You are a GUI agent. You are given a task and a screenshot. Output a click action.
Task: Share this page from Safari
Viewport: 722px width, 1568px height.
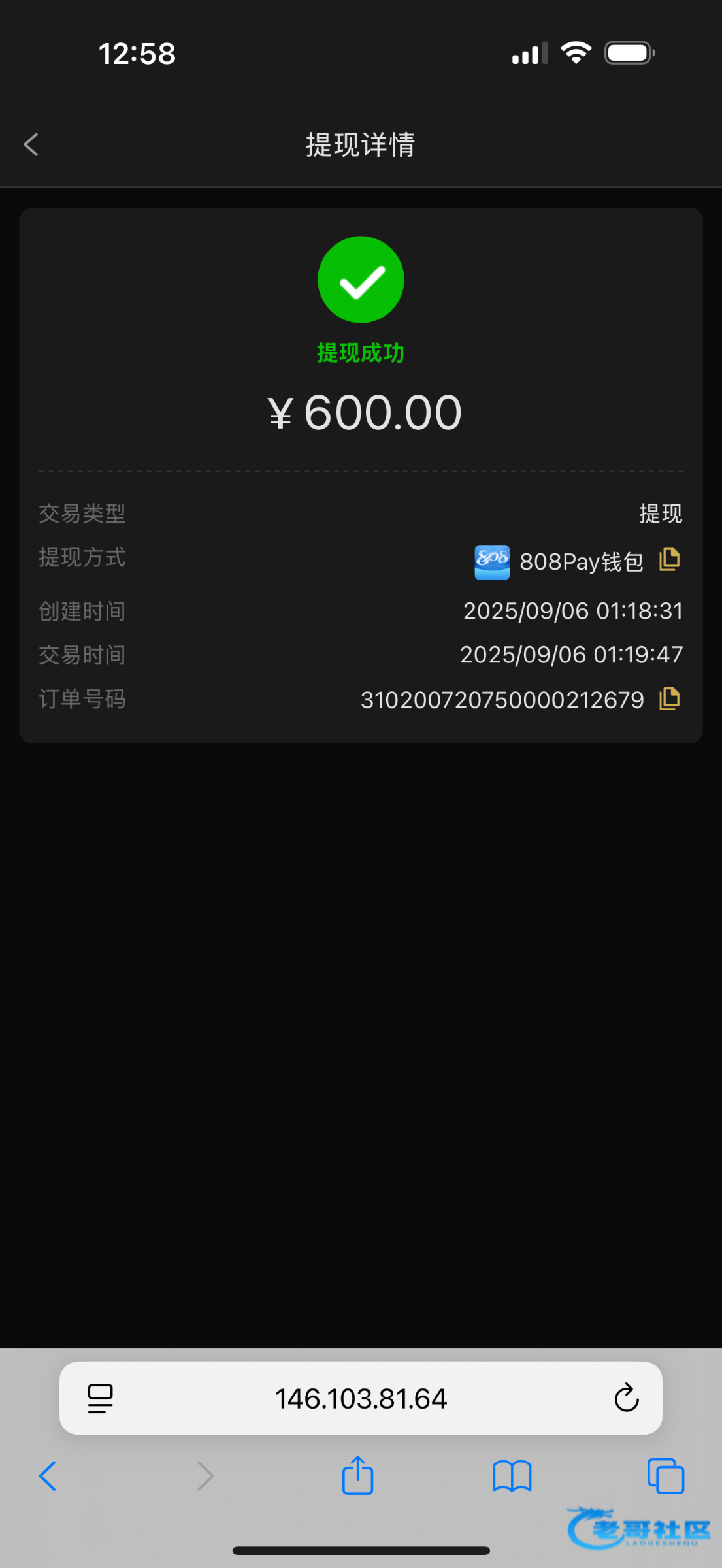coord(357,1475)
